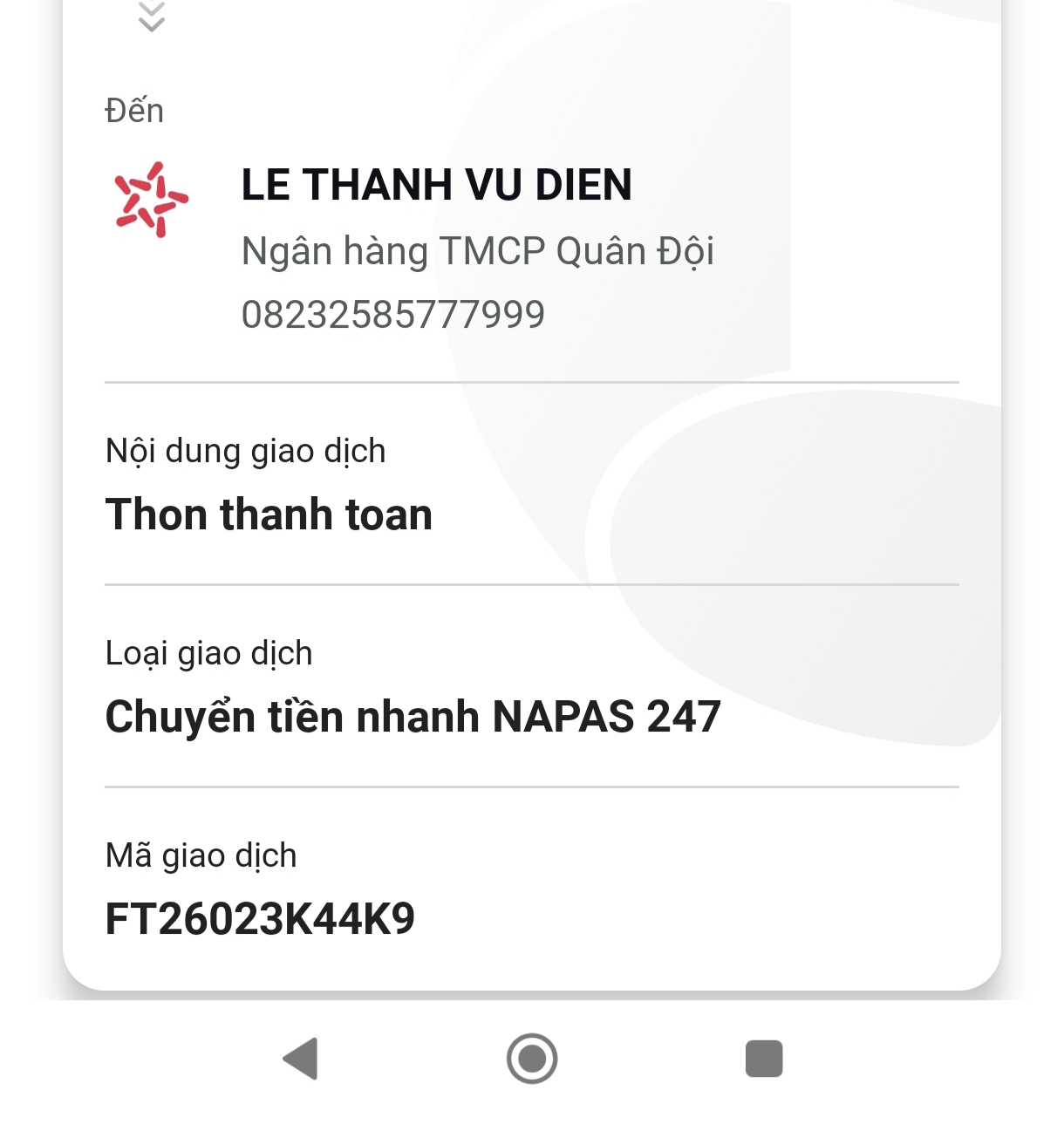This screenshot has width=1064, height=1124.
Task: Tap the Android back button
Action: point(301,1059)
